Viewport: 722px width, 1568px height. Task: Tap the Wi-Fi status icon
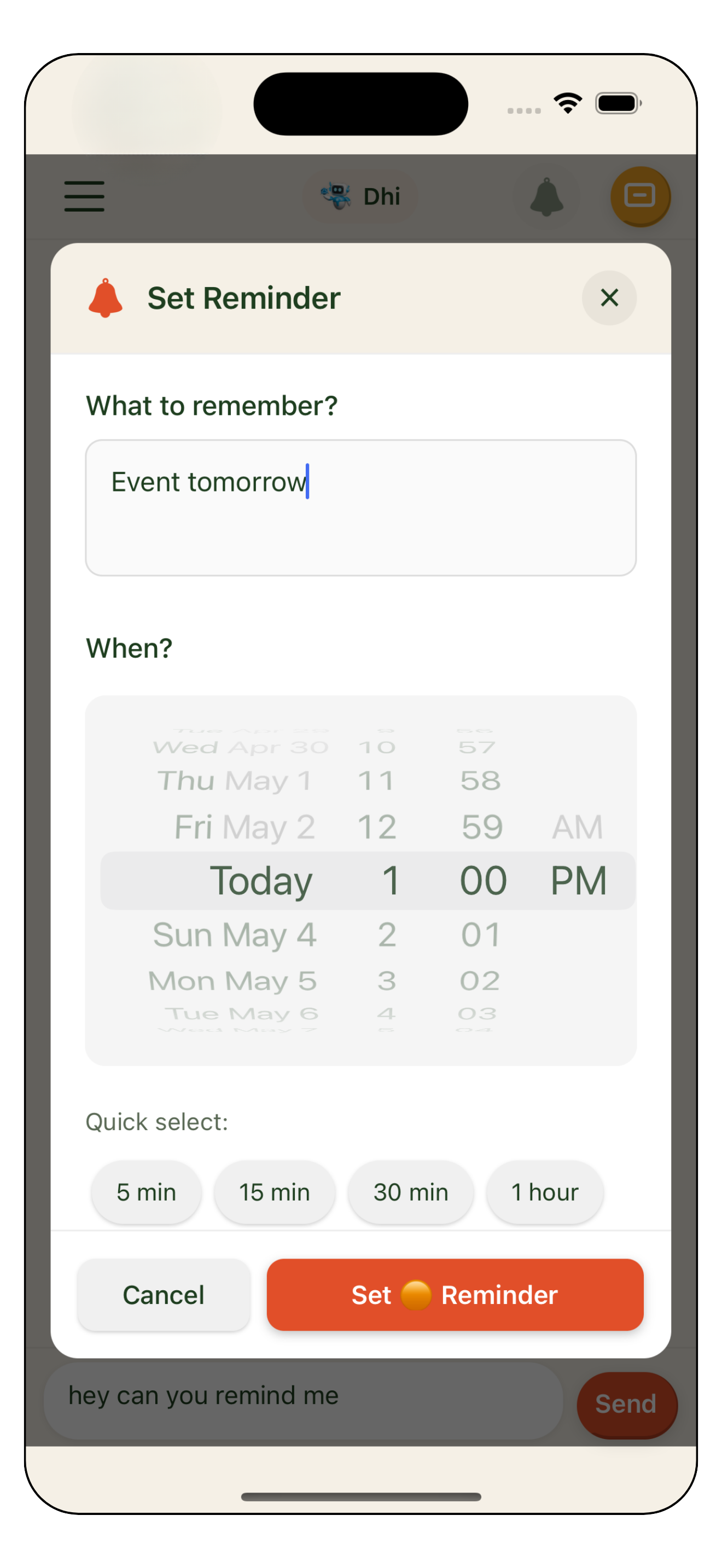567,103
